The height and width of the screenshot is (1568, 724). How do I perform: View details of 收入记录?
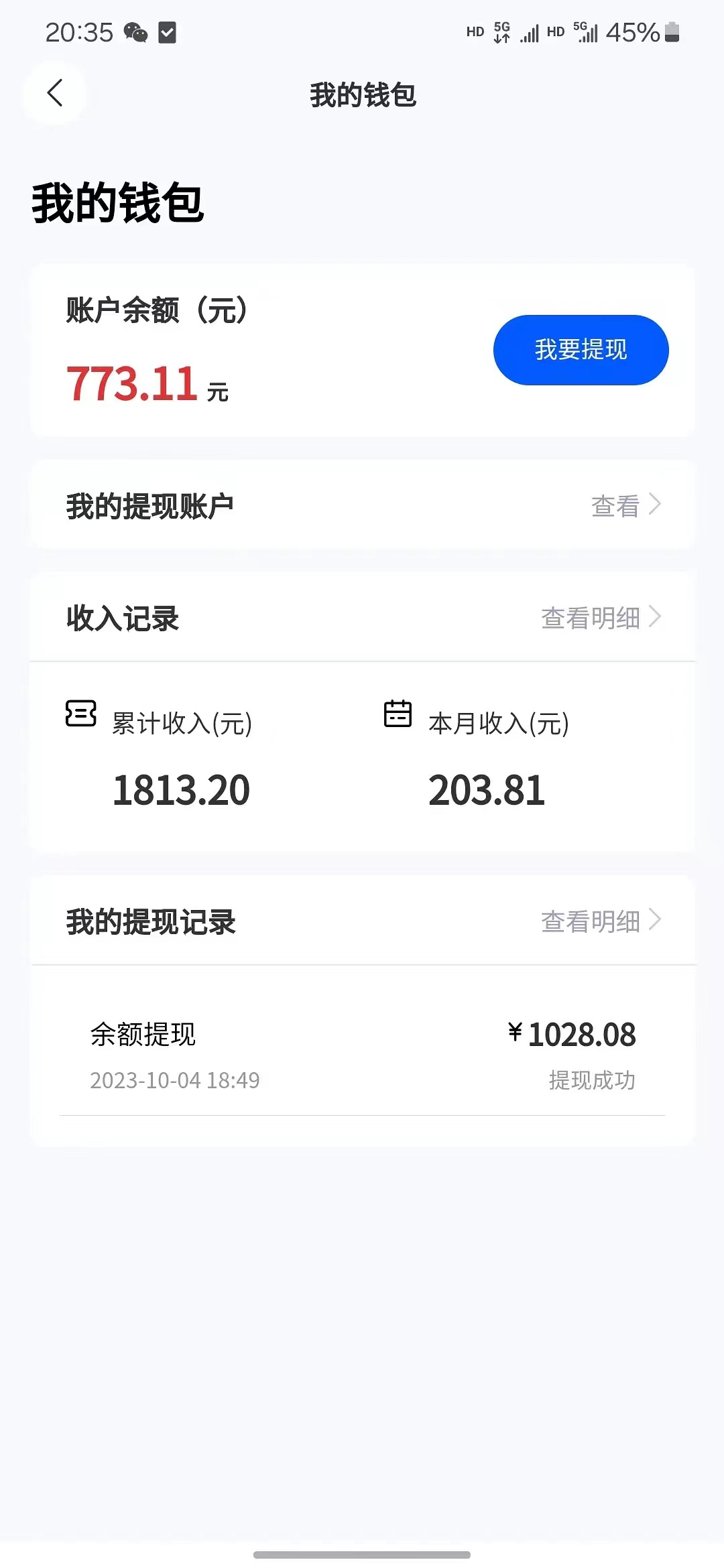[x=601, y=617]
